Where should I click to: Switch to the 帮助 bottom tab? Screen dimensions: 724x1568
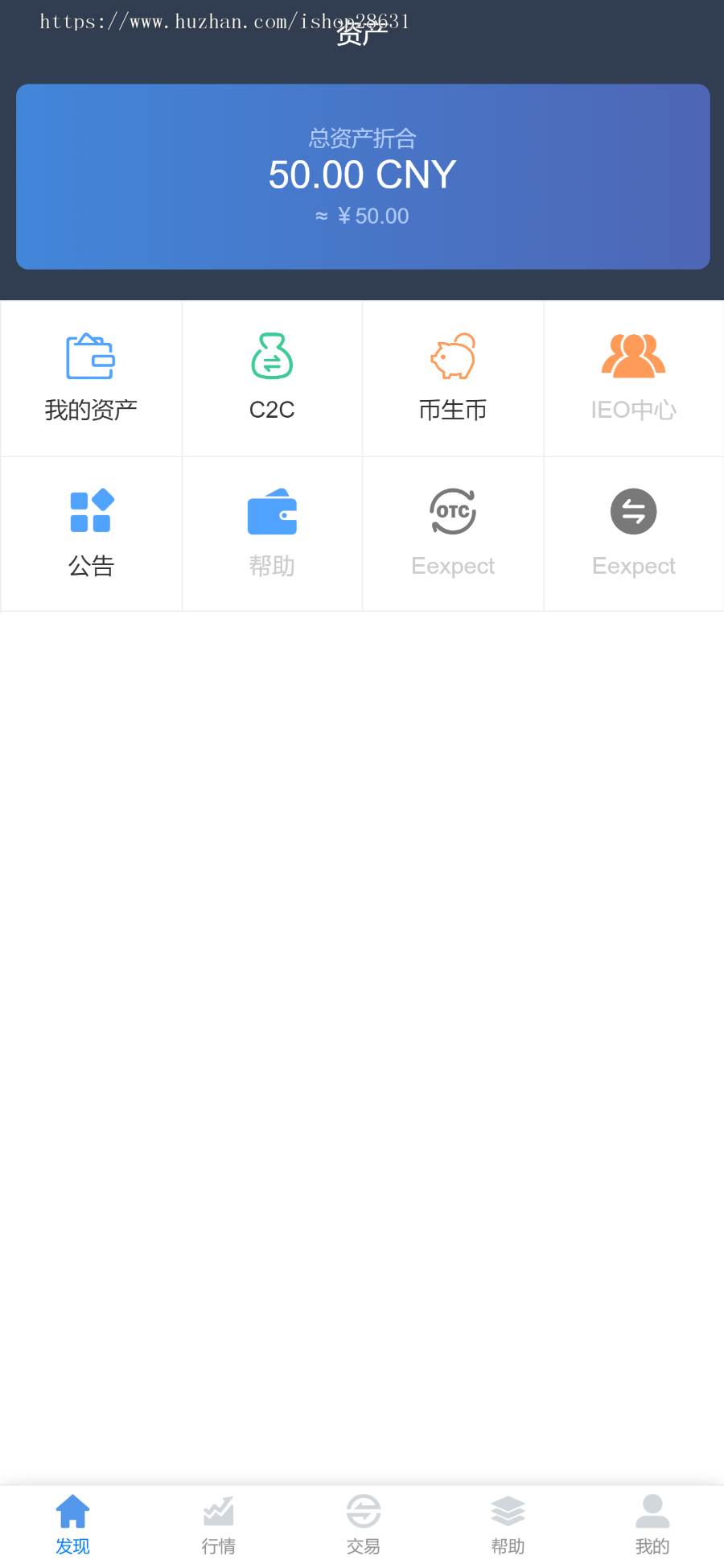point(508,1525)
